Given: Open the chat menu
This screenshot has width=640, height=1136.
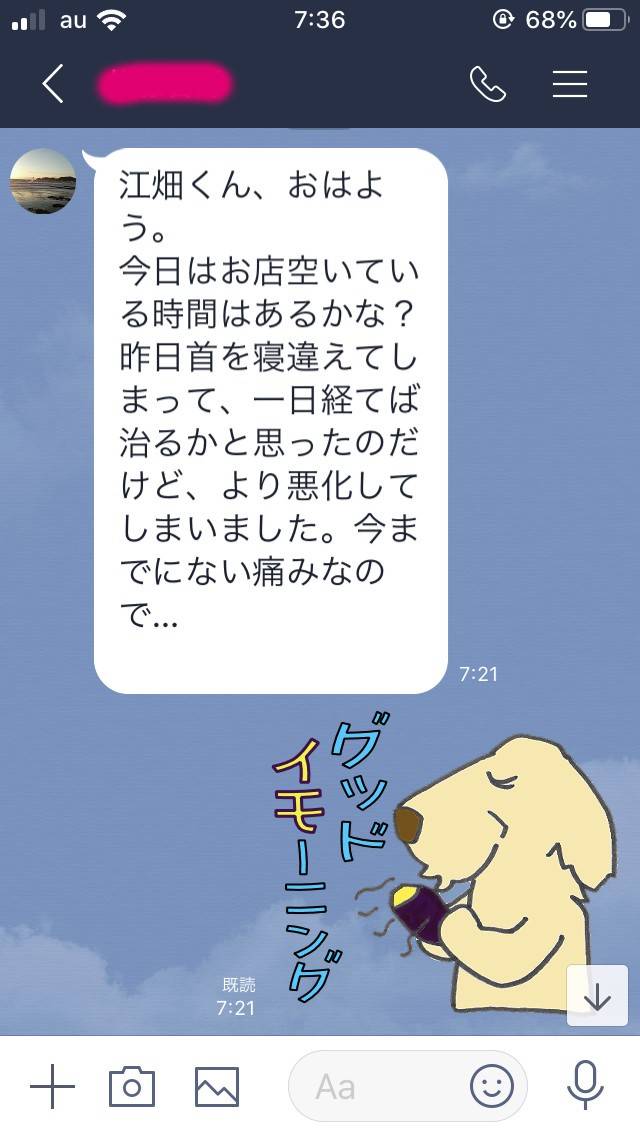Looking at the screenshot, I should (x=569, y=85).
